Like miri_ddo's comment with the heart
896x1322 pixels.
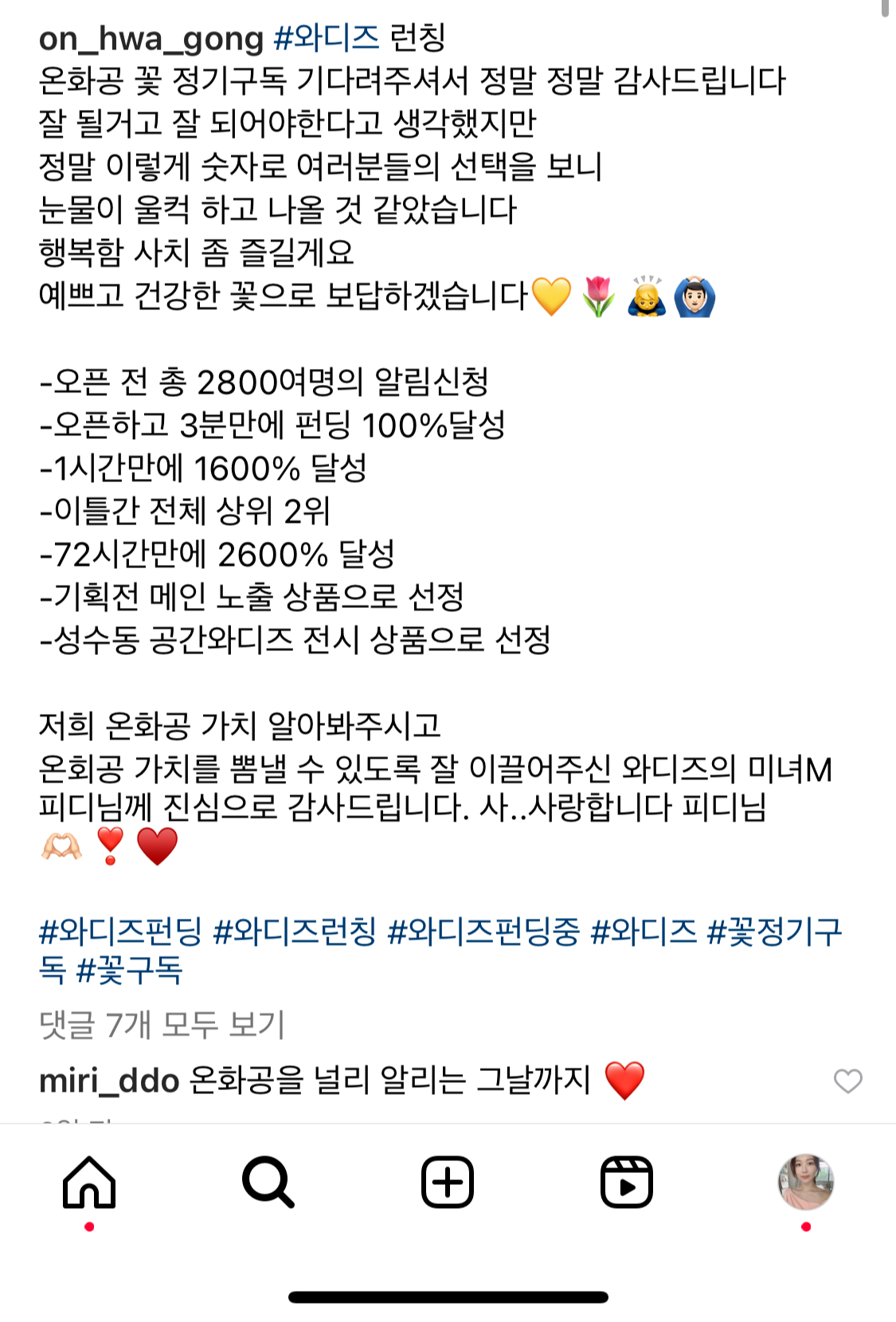[847, 1081]
